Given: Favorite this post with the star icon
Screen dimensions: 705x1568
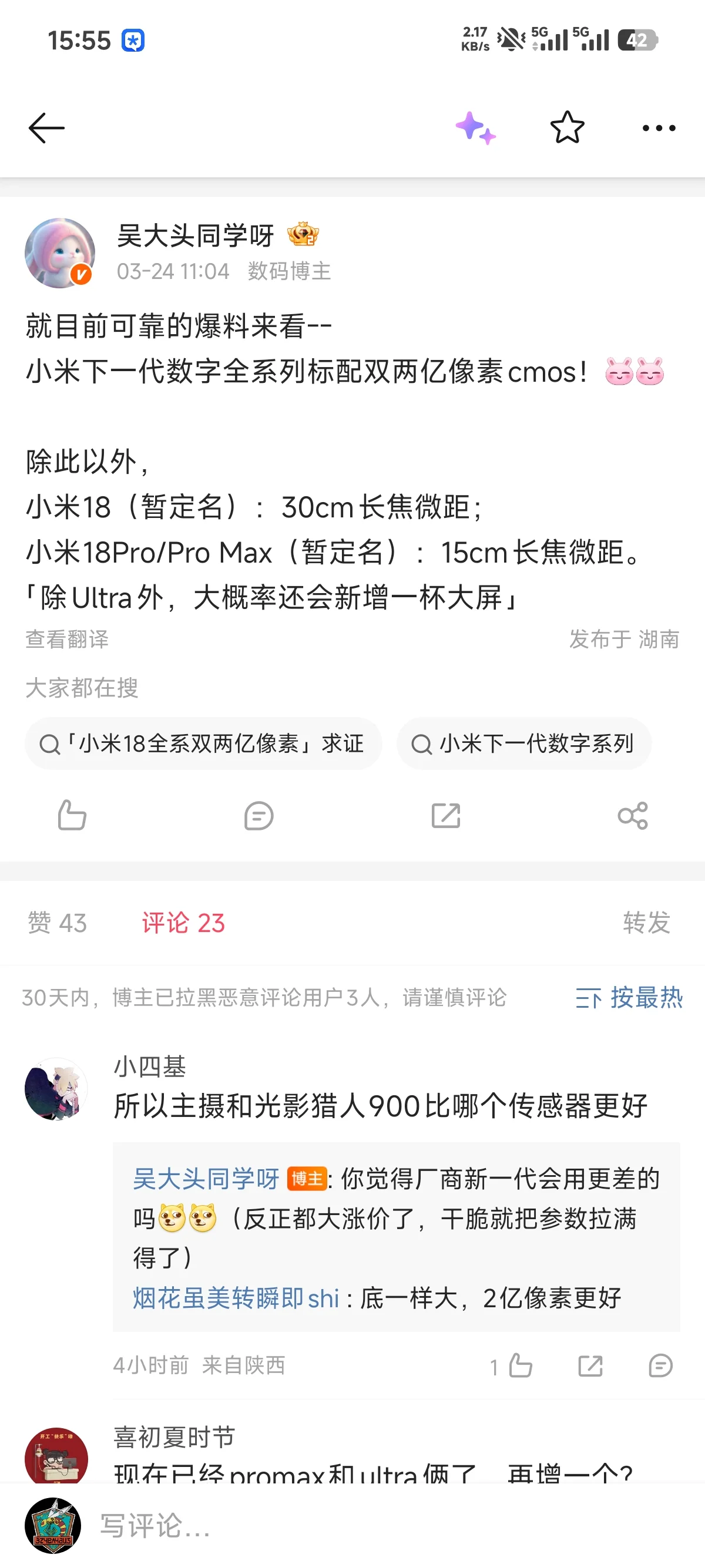Looking at the screenshot, I should (x=567, y=128).
